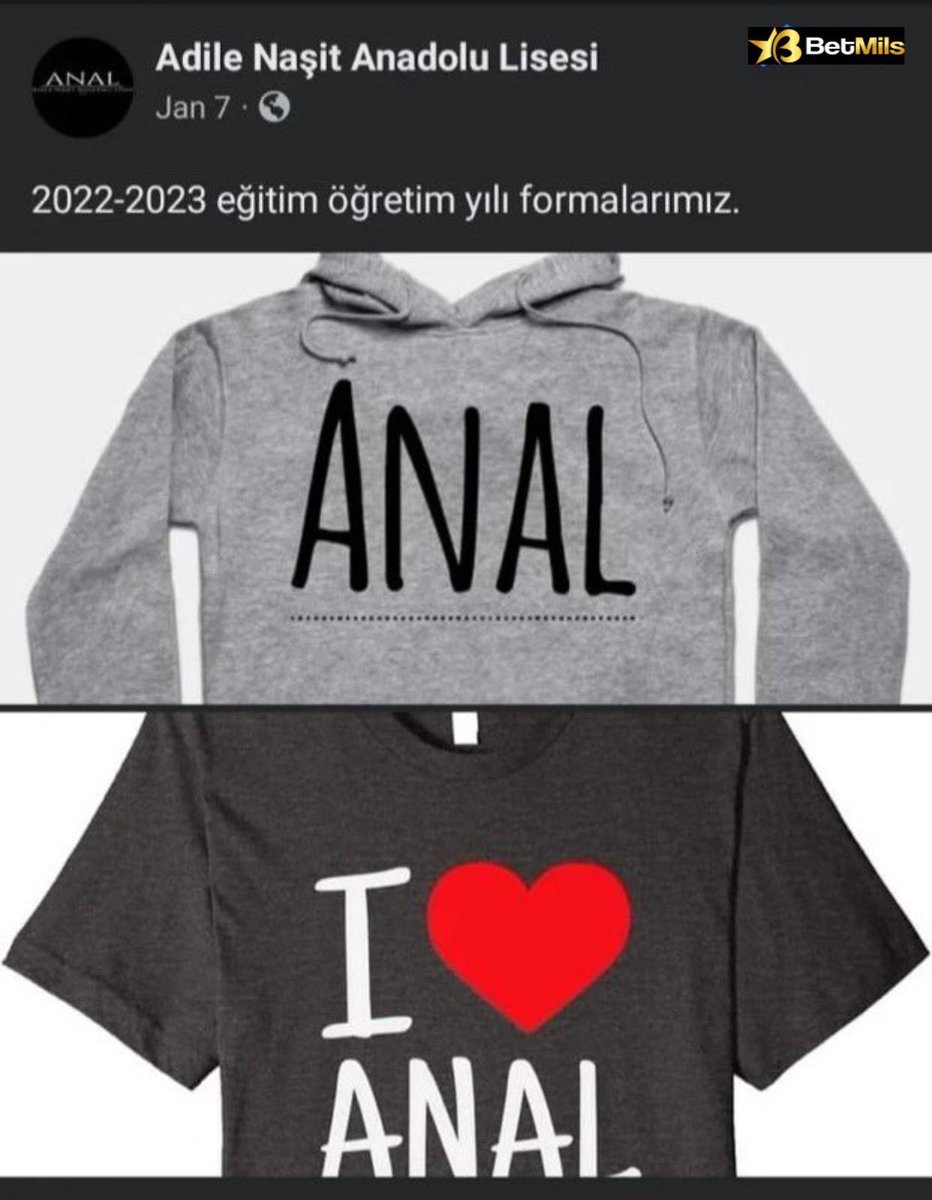Viewport: 932px width, 1200px height.
Task: Open Adile Naşit Anadolu Lisesi profile picture
Action: coord(84,84)
